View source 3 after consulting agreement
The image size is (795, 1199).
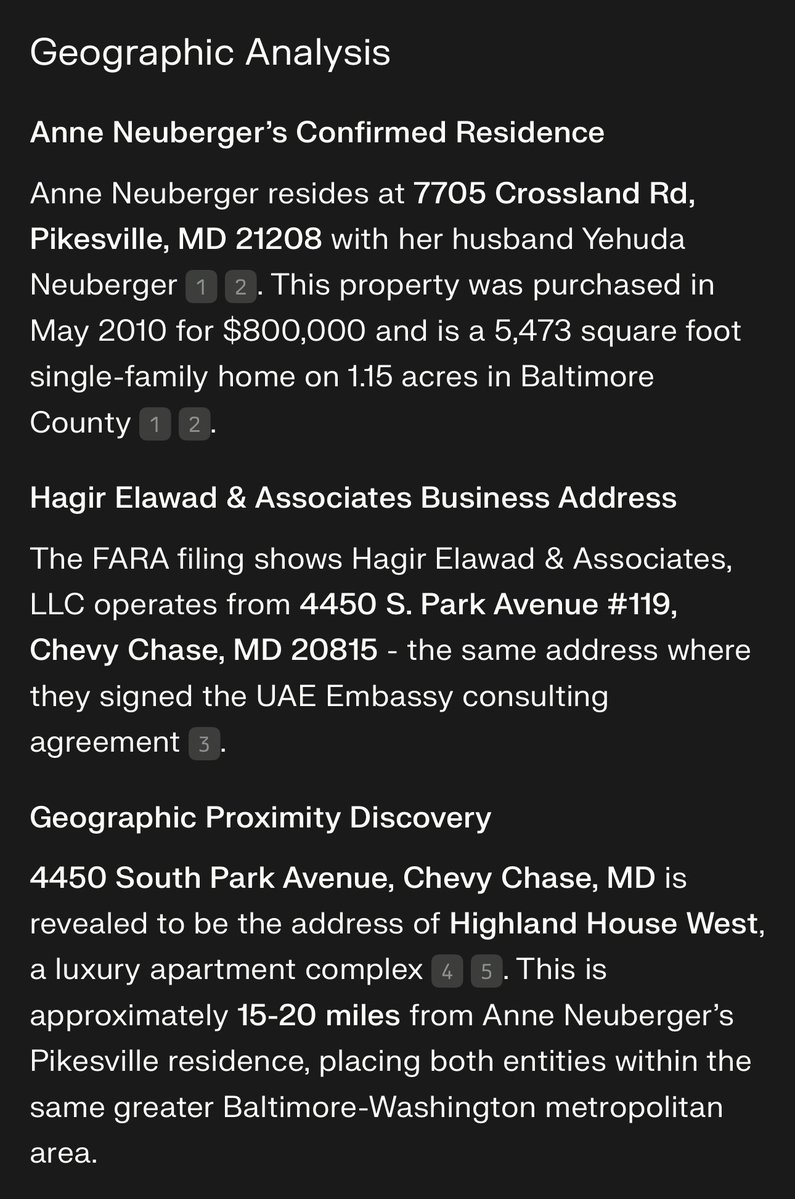pos(204,745)
